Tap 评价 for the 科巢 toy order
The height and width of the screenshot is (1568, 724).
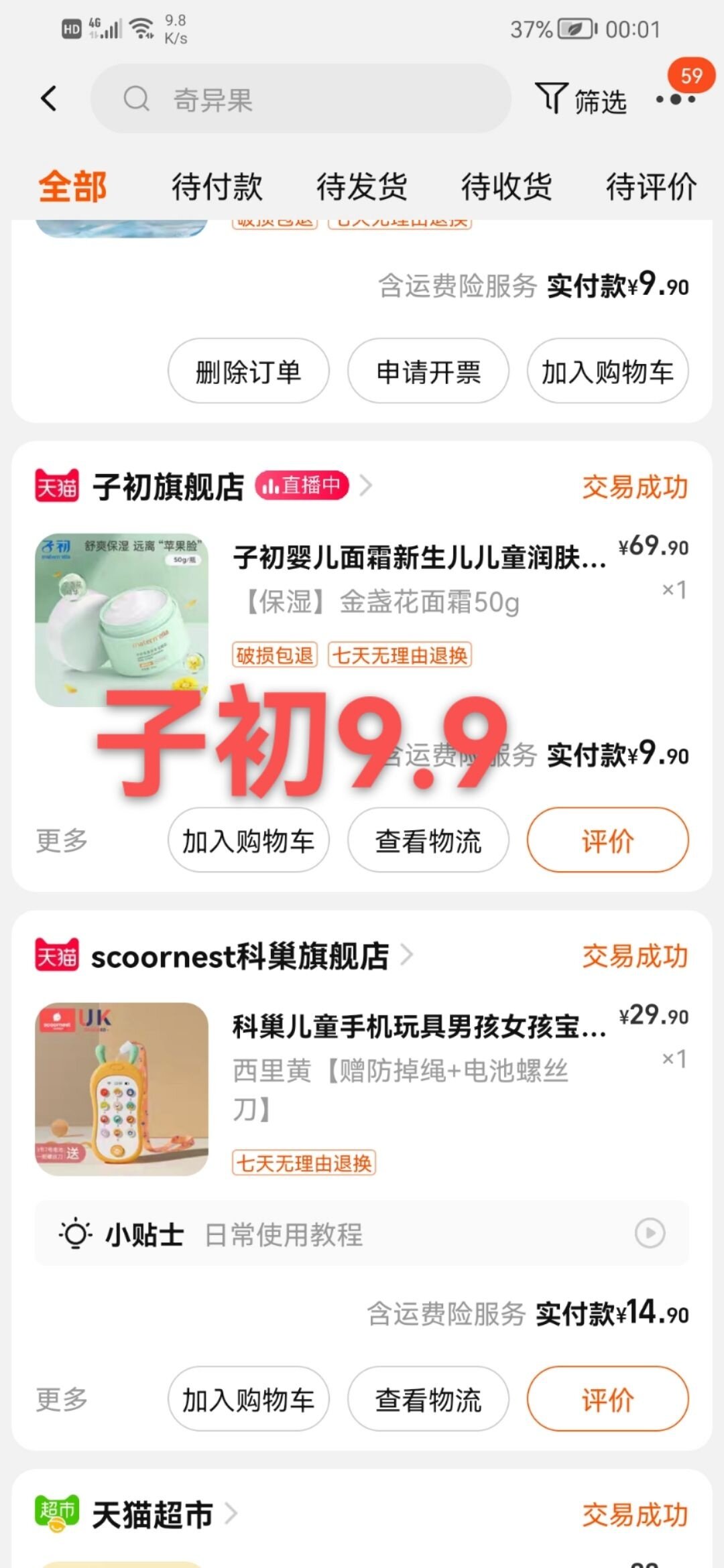point(608,1399)
